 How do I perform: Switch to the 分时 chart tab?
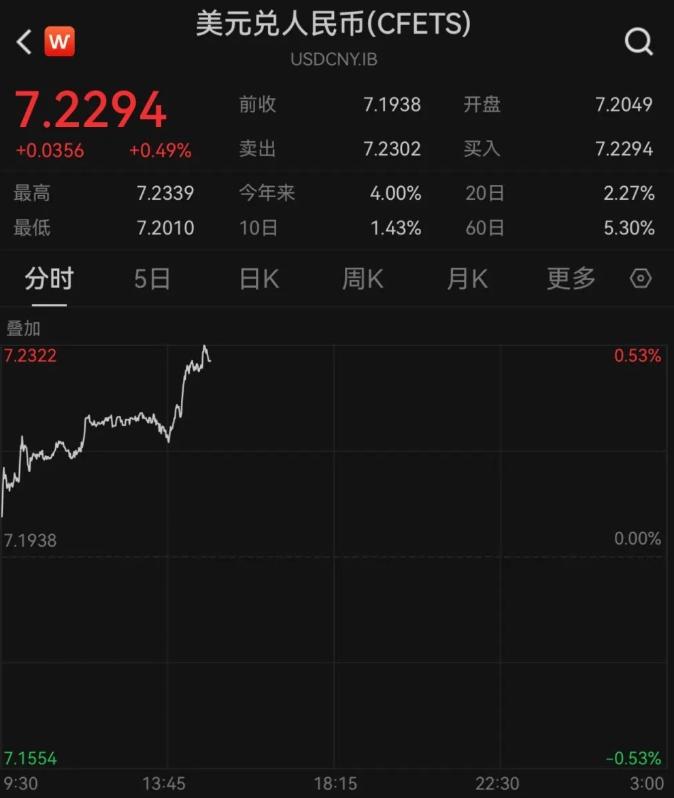tap(49, 279)
